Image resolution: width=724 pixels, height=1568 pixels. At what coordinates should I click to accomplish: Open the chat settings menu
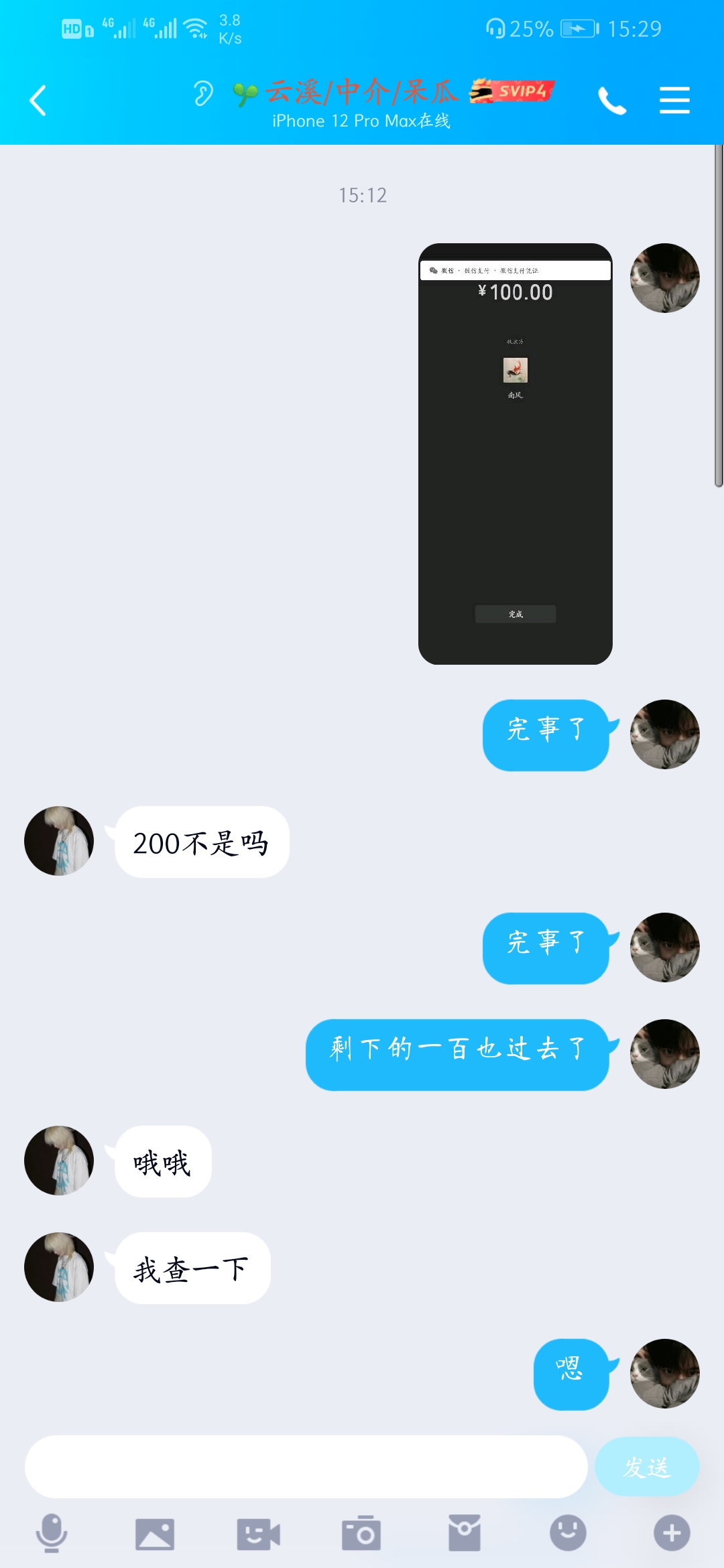click(x=674, y=101)
